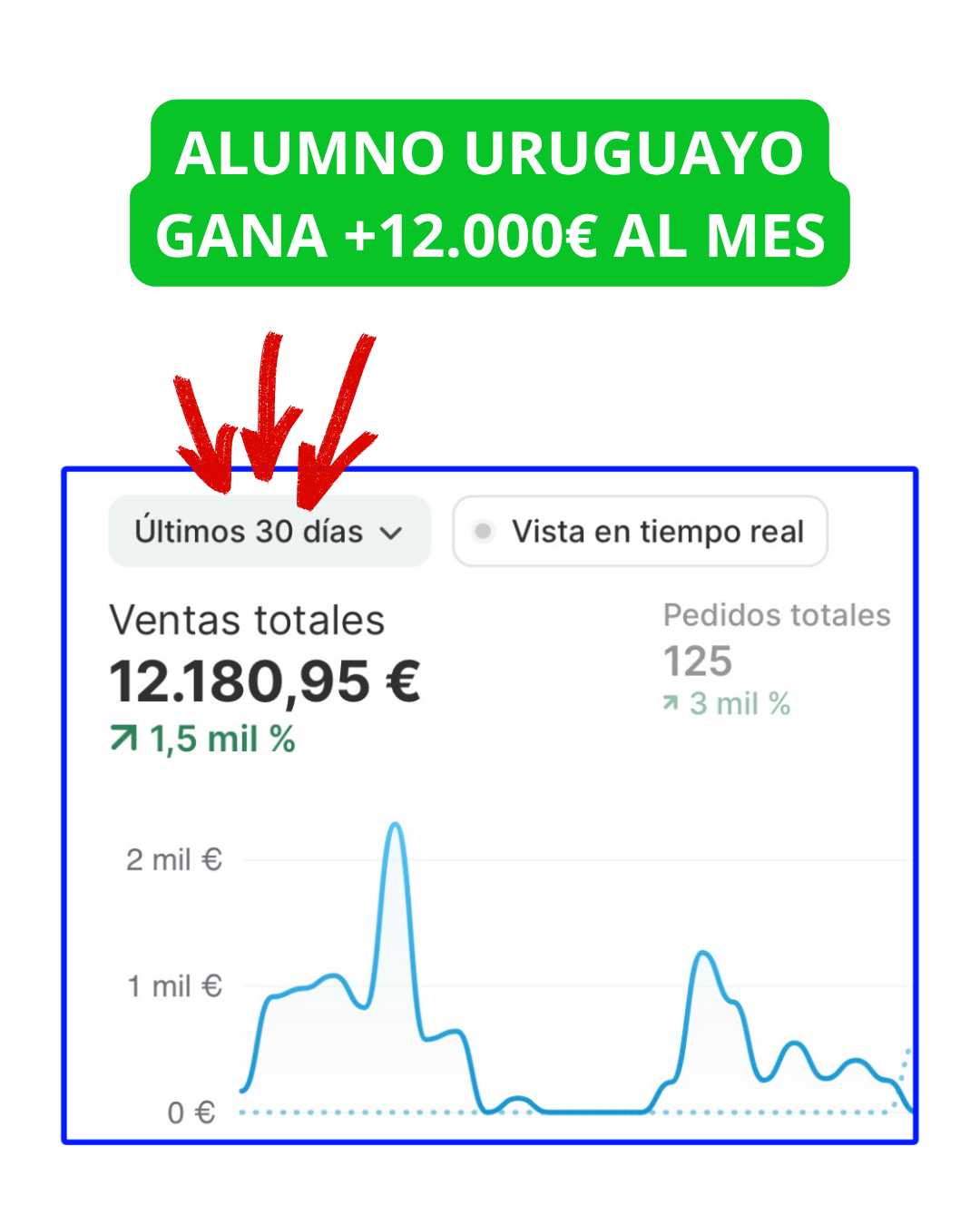980x1225 pixels.
Task: Click the chevron next to Últimos 30 días
Action: point(393,534)
